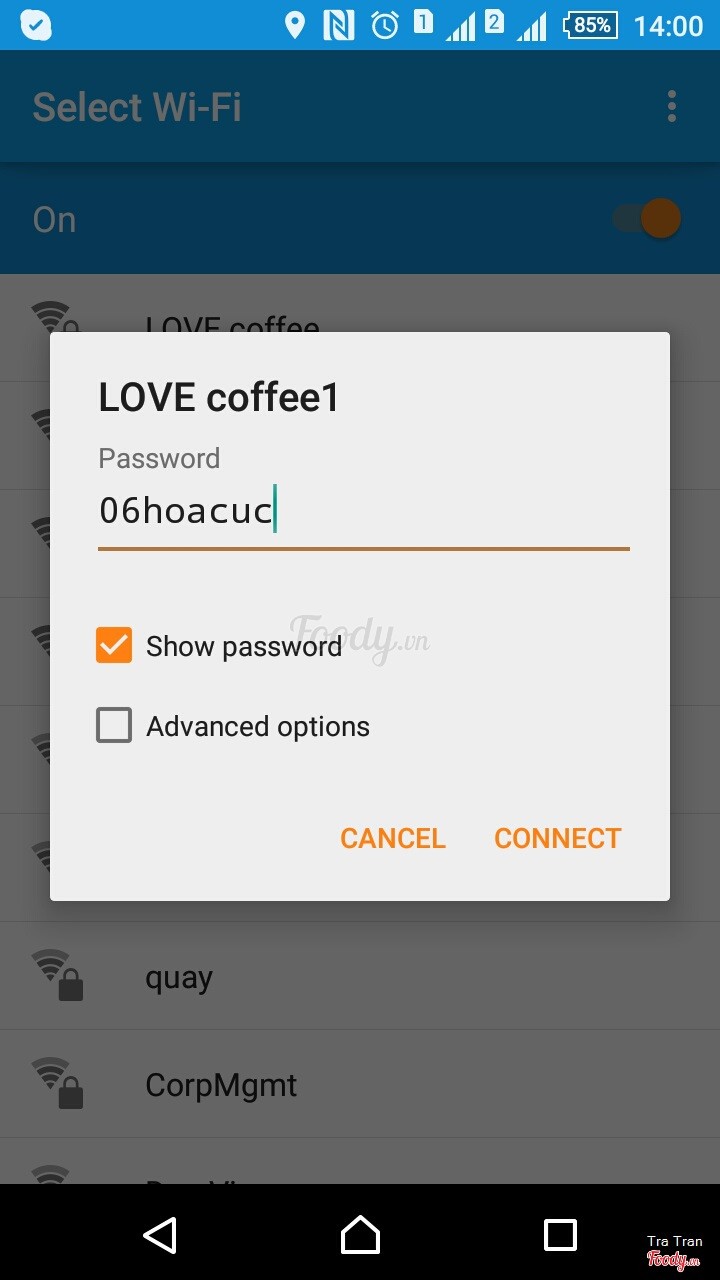Enable the Advanced options checkbox

(x=114, y=725)
